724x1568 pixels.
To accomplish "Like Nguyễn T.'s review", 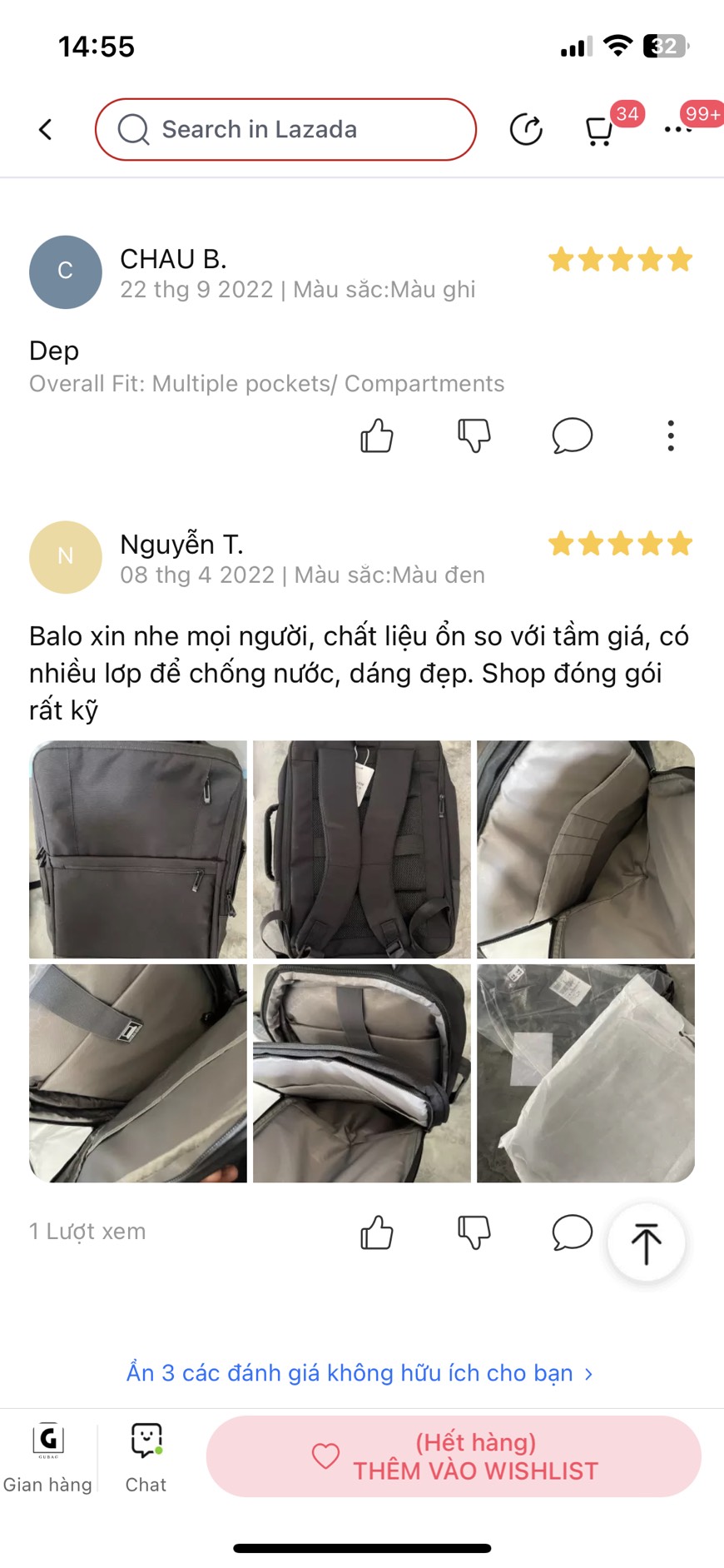I will [377, 1232].
